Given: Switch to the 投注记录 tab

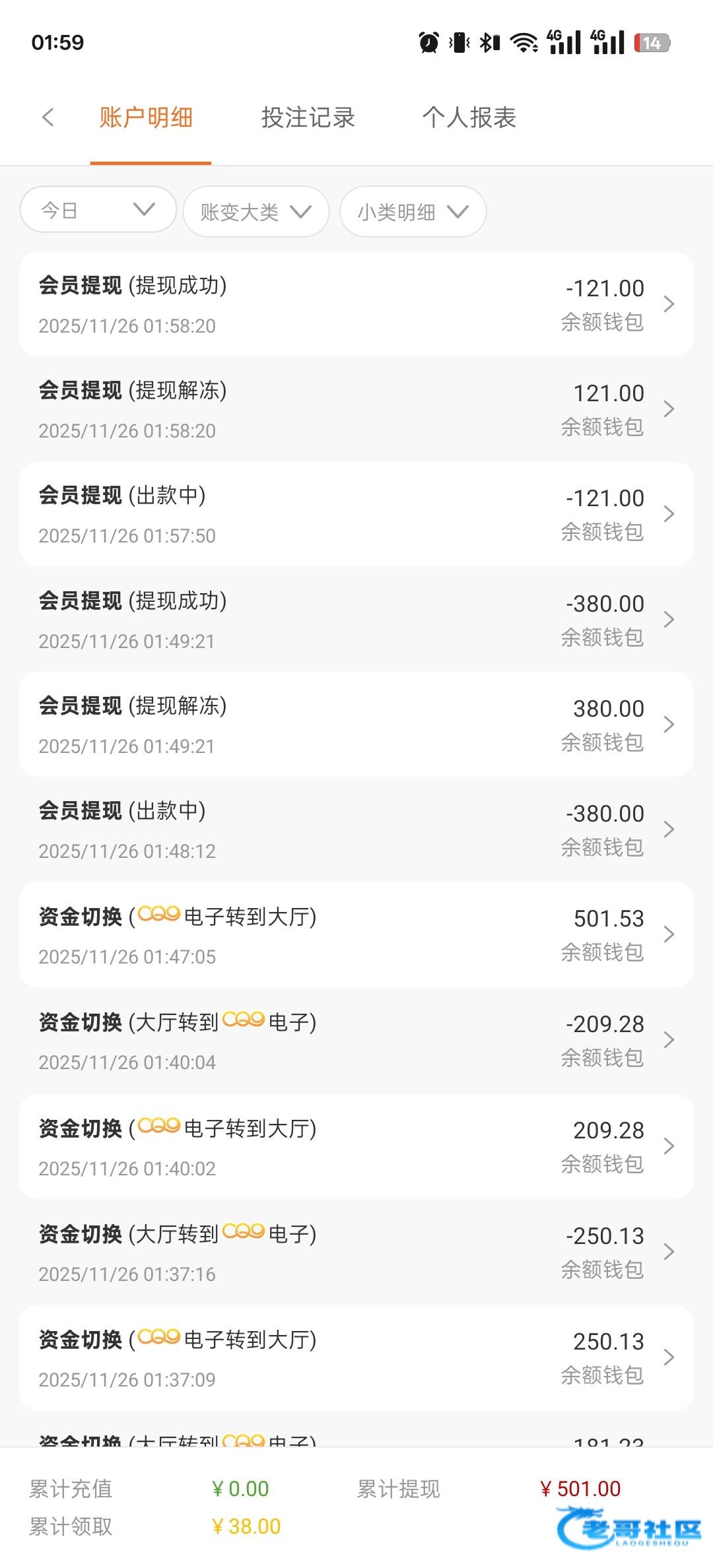Looking at the screenshot, I should [308, 118].
